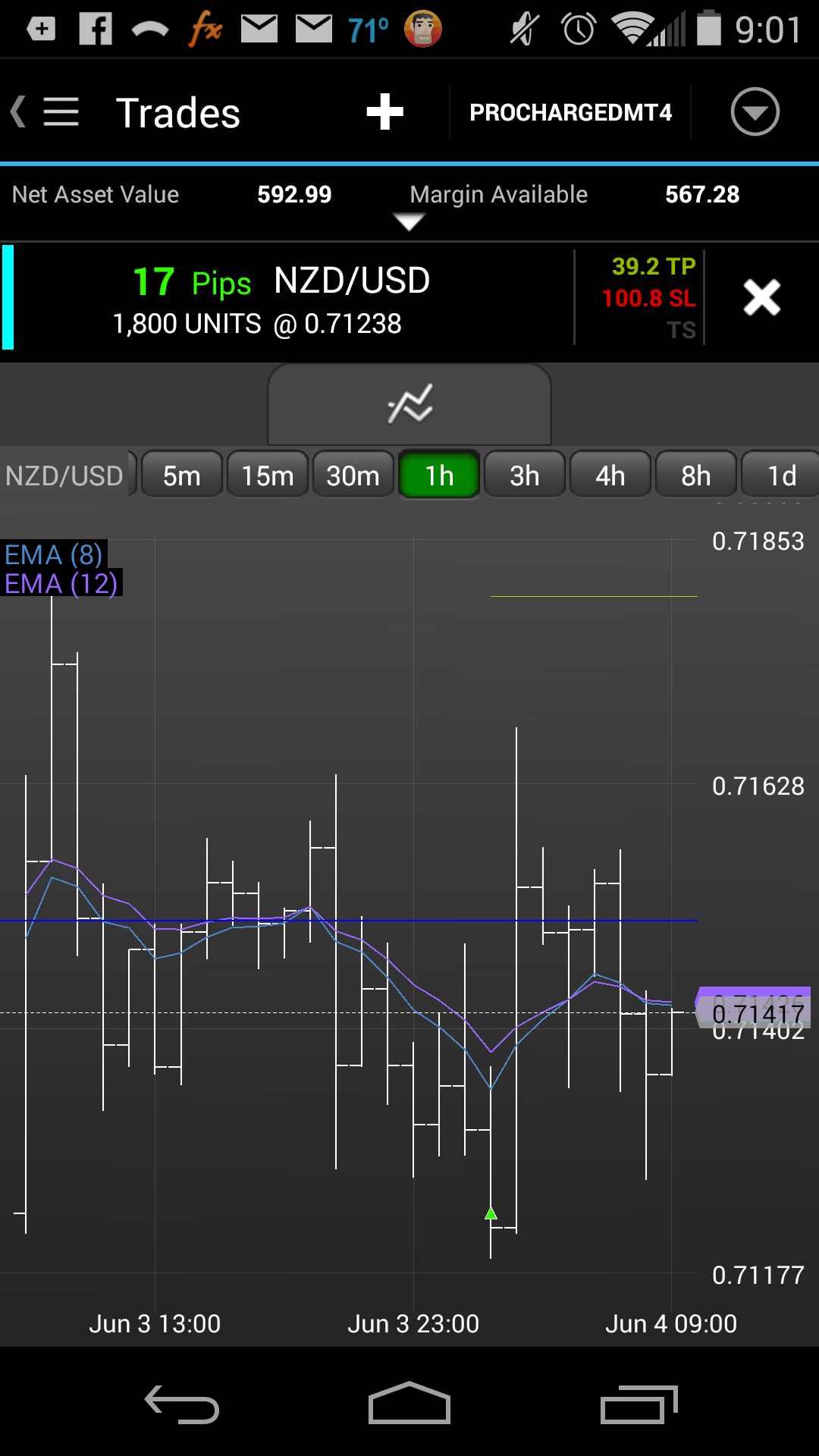Toggle the chart panel tab
Image resolution: width=819 pixels, height=1456 pixels.
[409, 404]
